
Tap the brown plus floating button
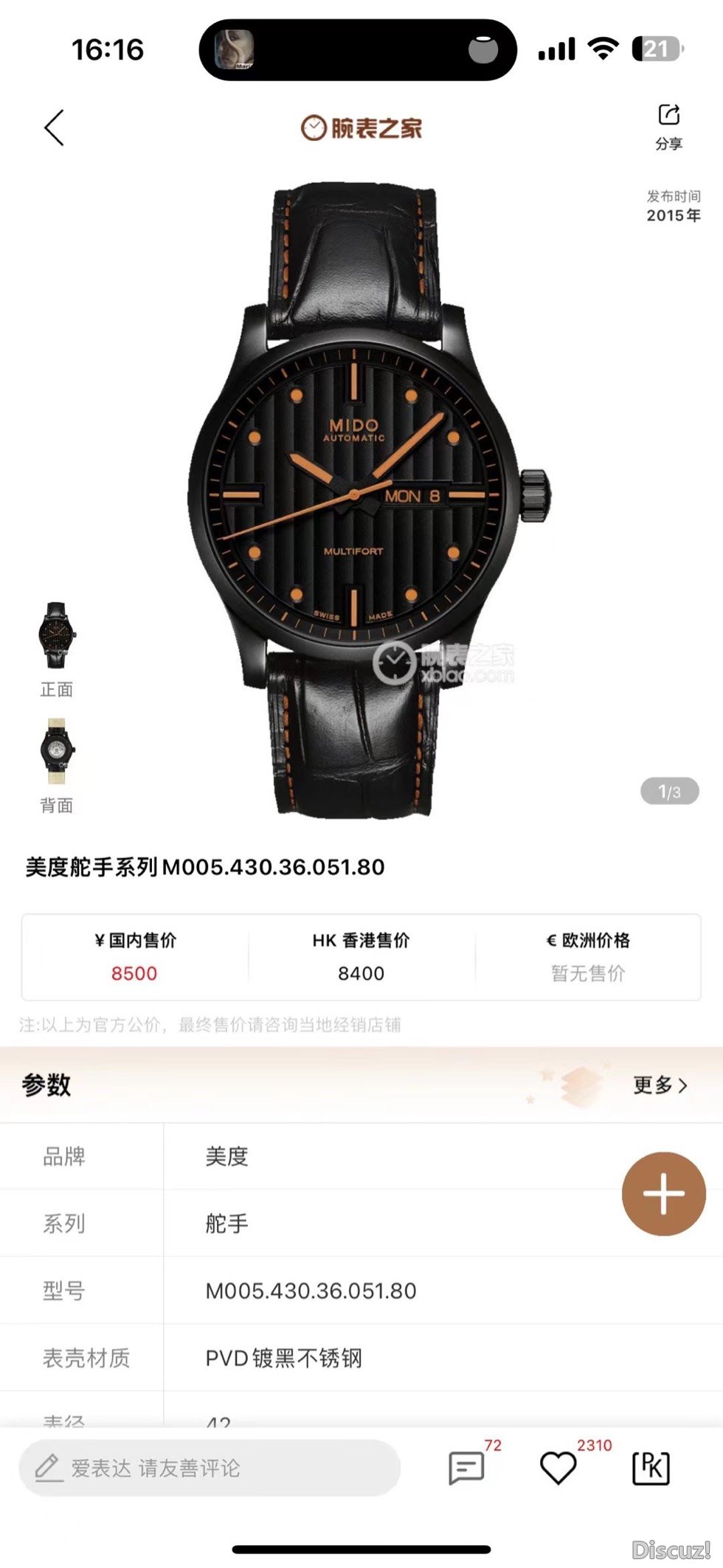(x=663, y=1193)
